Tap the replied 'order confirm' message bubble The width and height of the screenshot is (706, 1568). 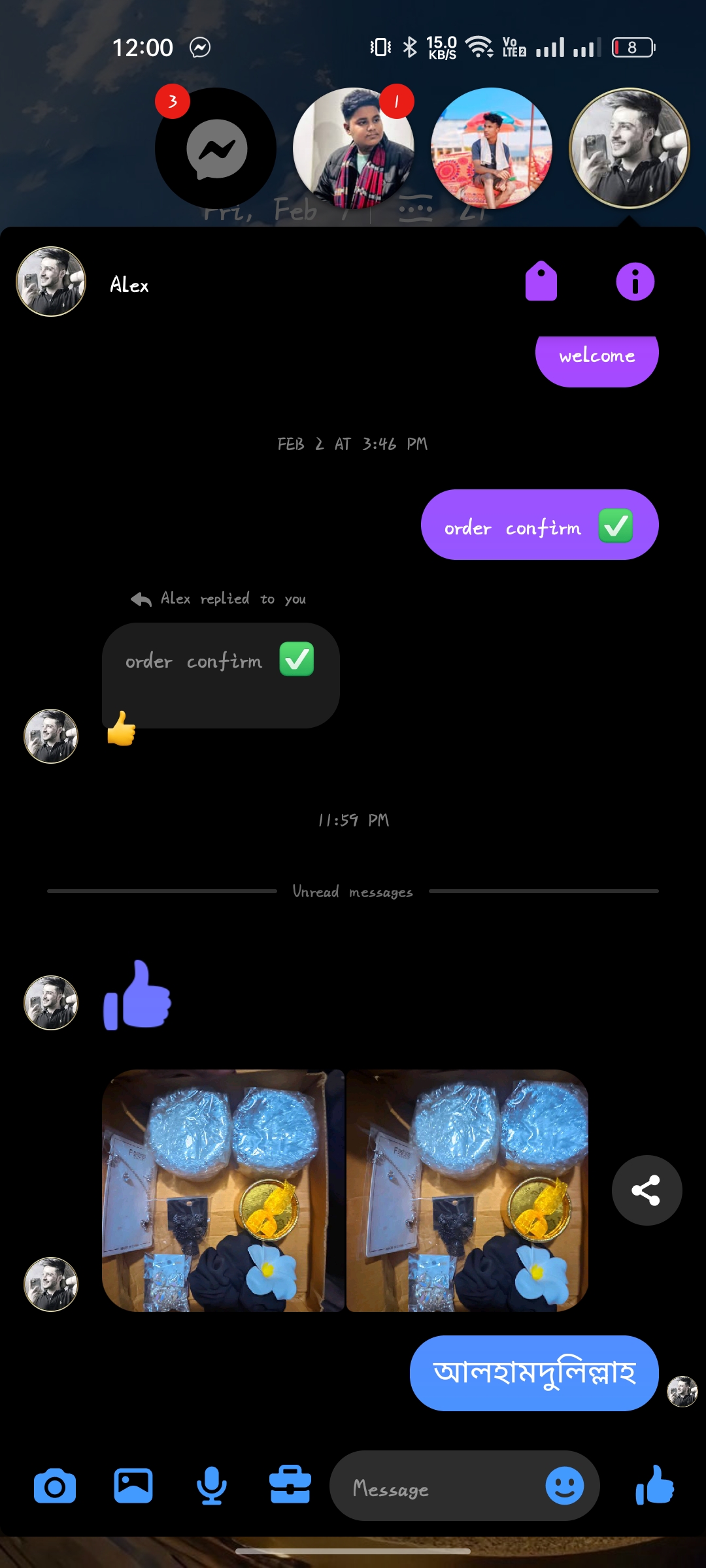coord(220,674)
